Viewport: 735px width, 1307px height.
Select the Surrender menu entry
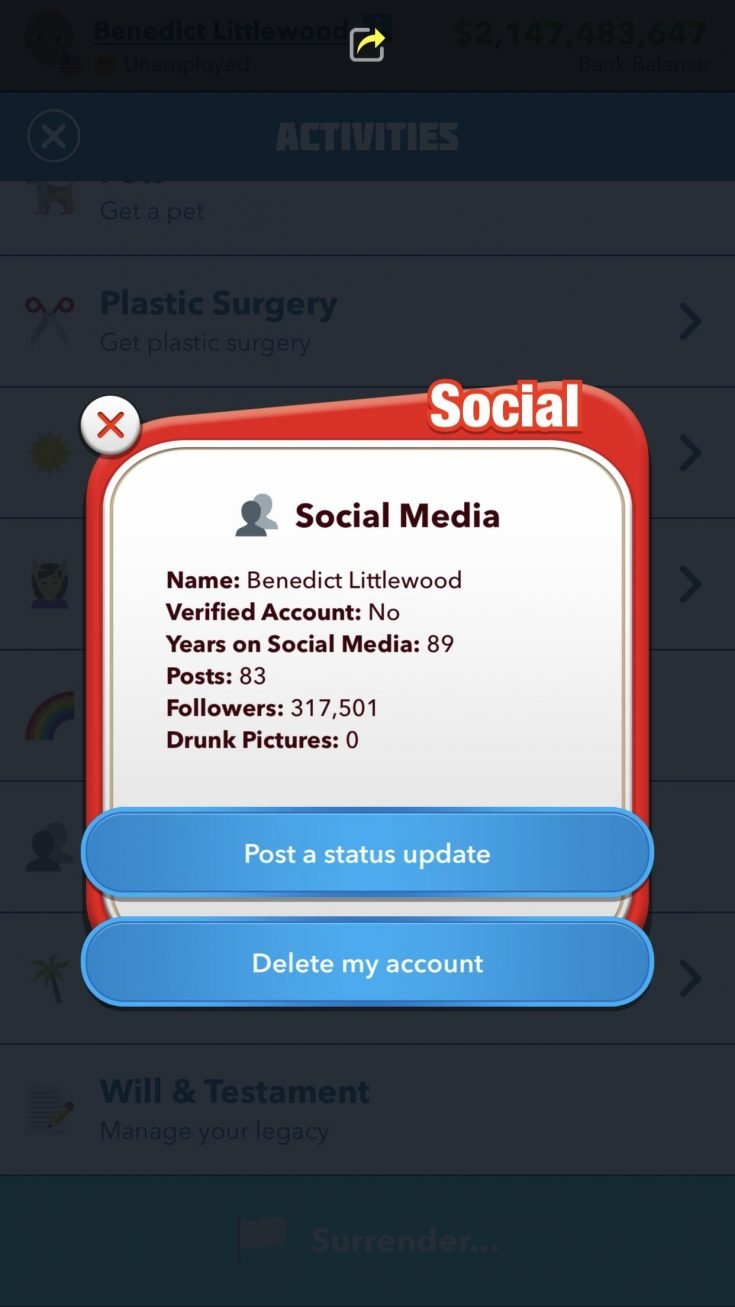click(x=367, y=1240)
